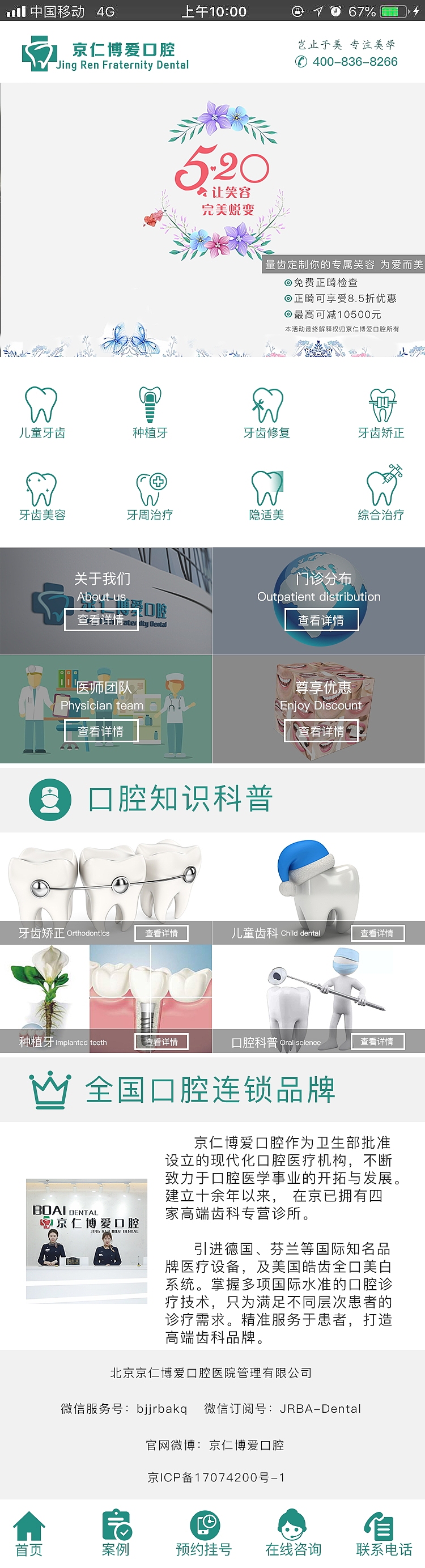Screen dimensions: 425x1568
Task: Open 牙齿修复 service
Action: (x=267, y=412)
